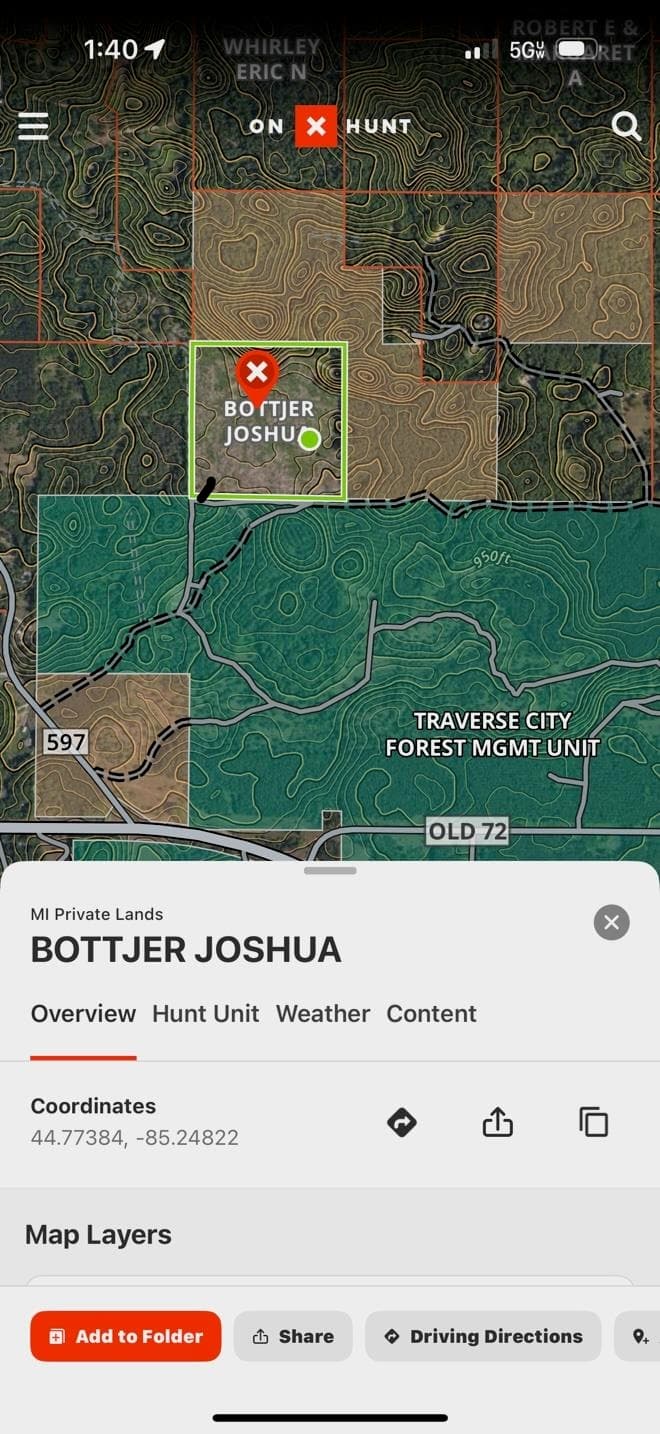Tap the Share chip
The image size is (660, 1434).
tap(293, 1336)
